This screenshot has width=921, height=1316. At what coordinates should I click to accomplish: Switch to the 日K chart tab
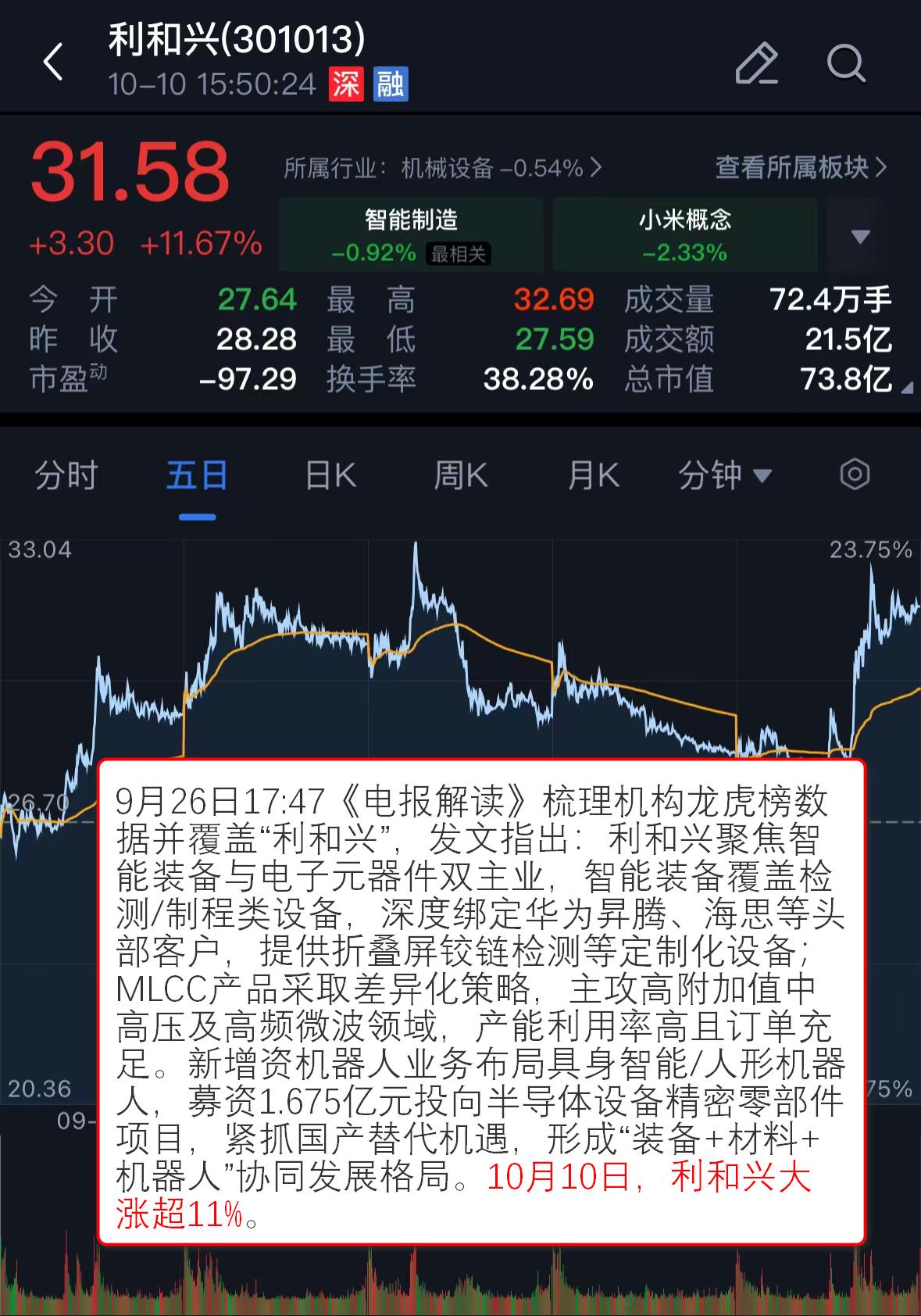(x=330, y=475)
